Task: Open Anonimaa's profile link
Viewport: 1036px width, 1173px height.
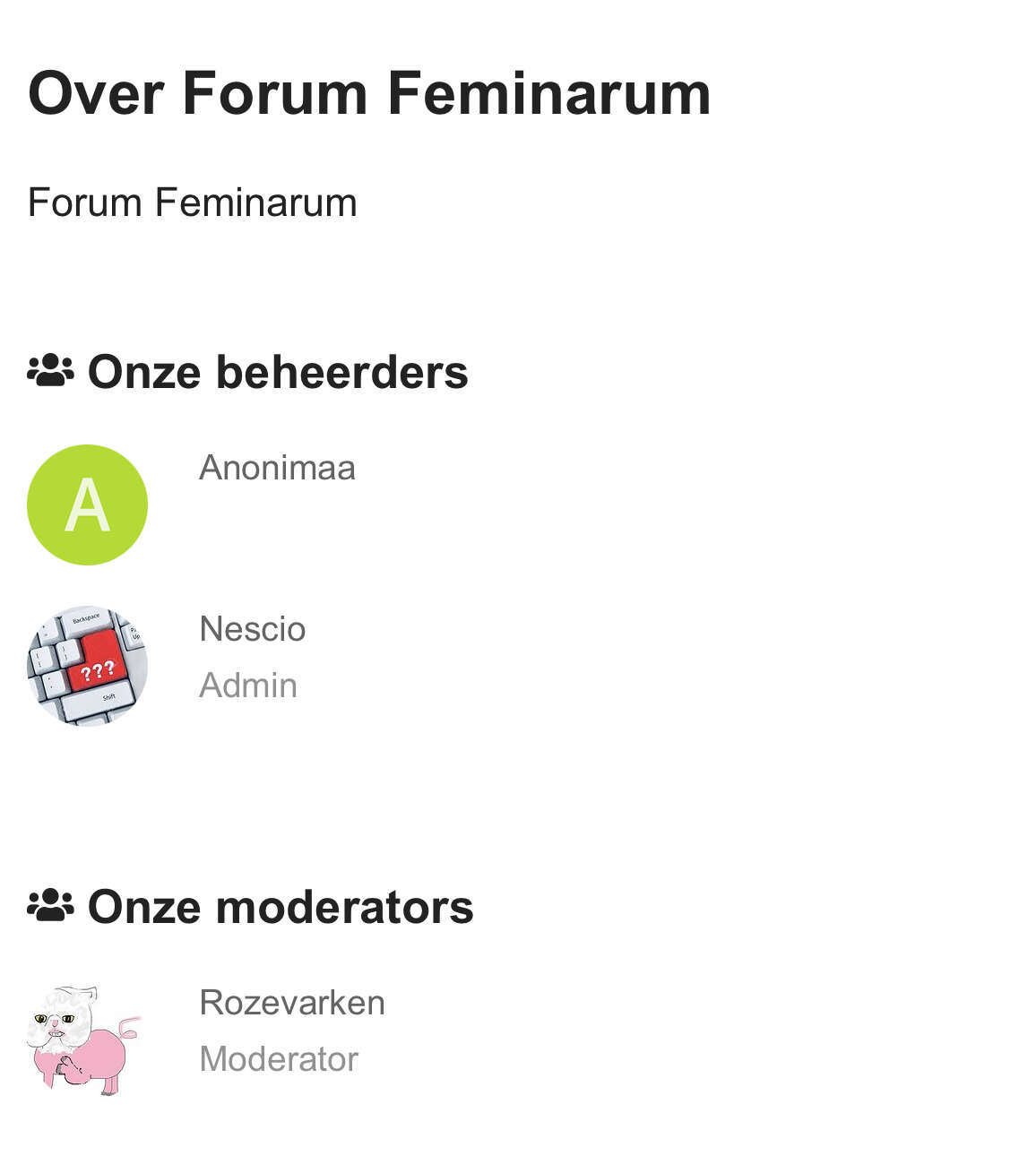Action: tap(277, 468)
